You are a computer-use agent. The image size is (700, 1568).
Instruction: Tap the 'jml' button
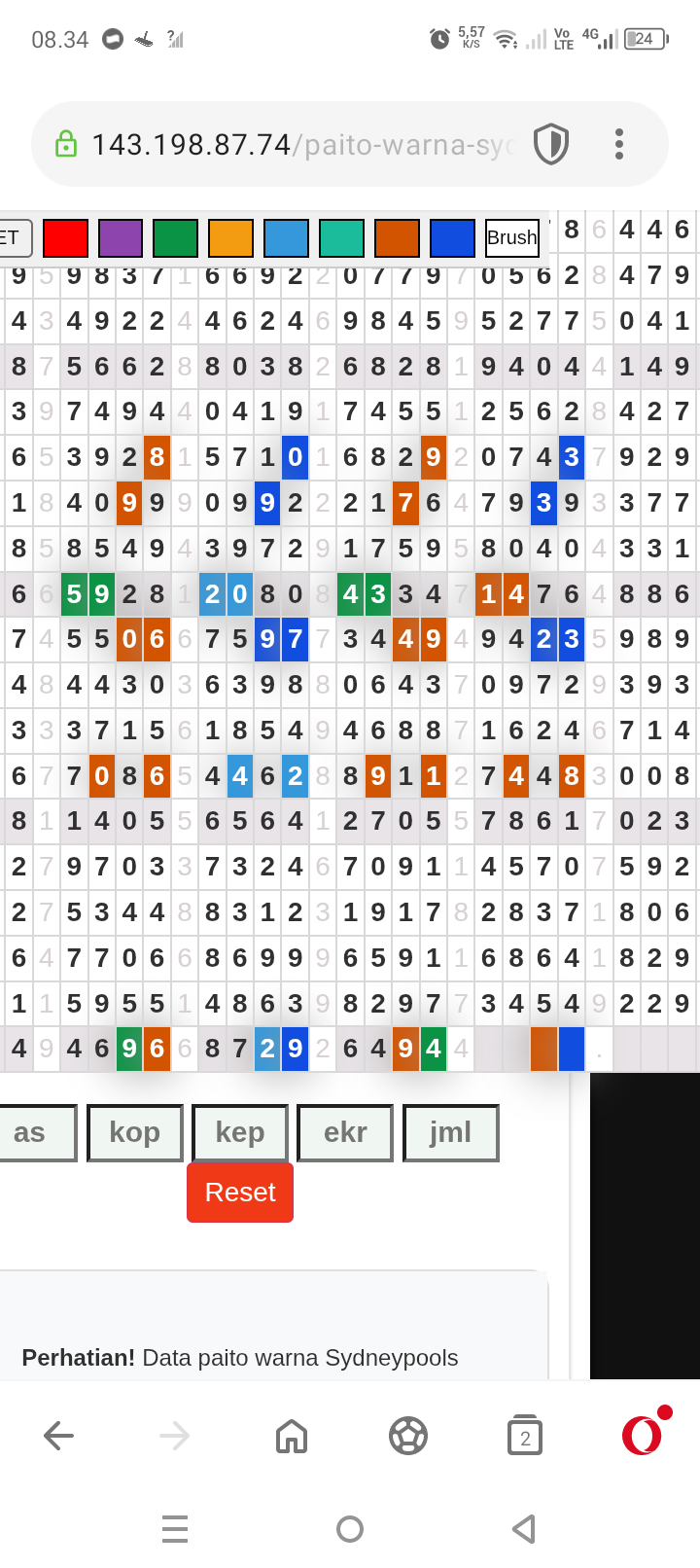pyautogui.click(x=450, y=1132)
